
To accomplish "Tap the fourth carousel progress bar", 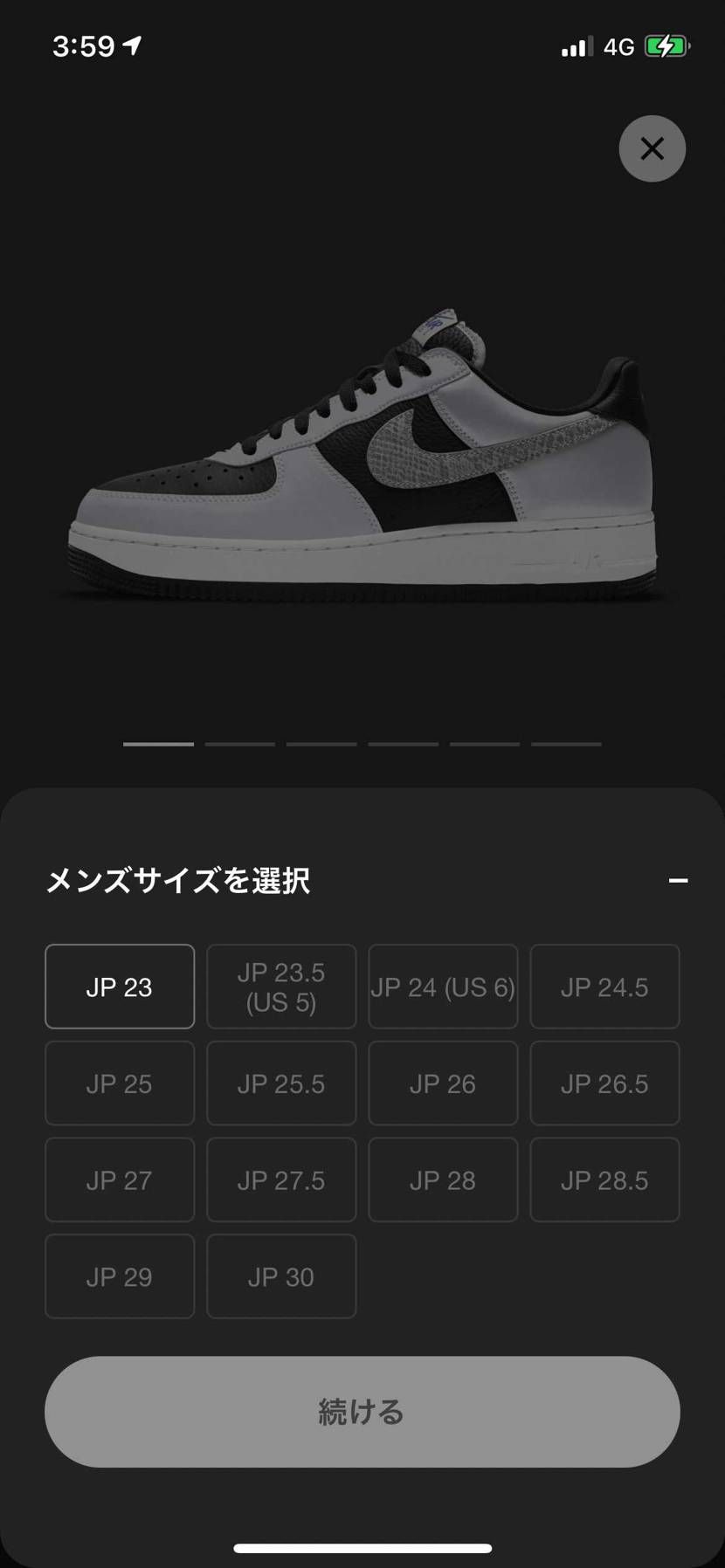I will tap(404, 745).
